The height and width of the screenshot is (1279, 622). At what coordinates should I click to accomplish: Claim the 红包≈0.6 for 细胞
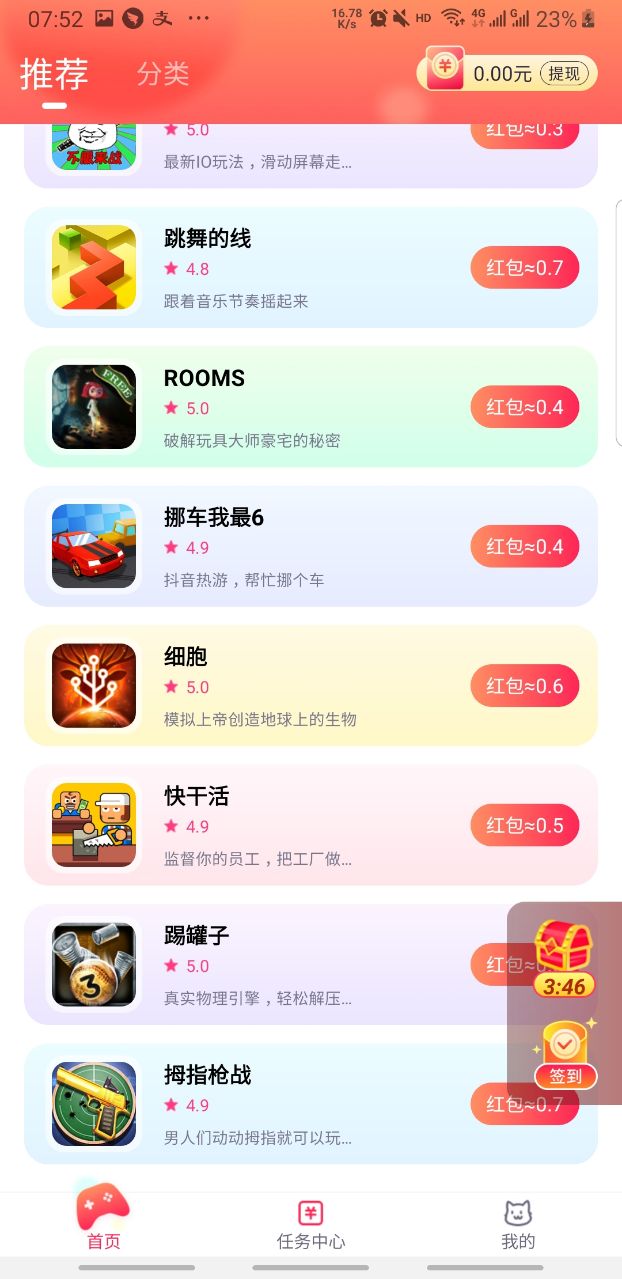[525, 686]
